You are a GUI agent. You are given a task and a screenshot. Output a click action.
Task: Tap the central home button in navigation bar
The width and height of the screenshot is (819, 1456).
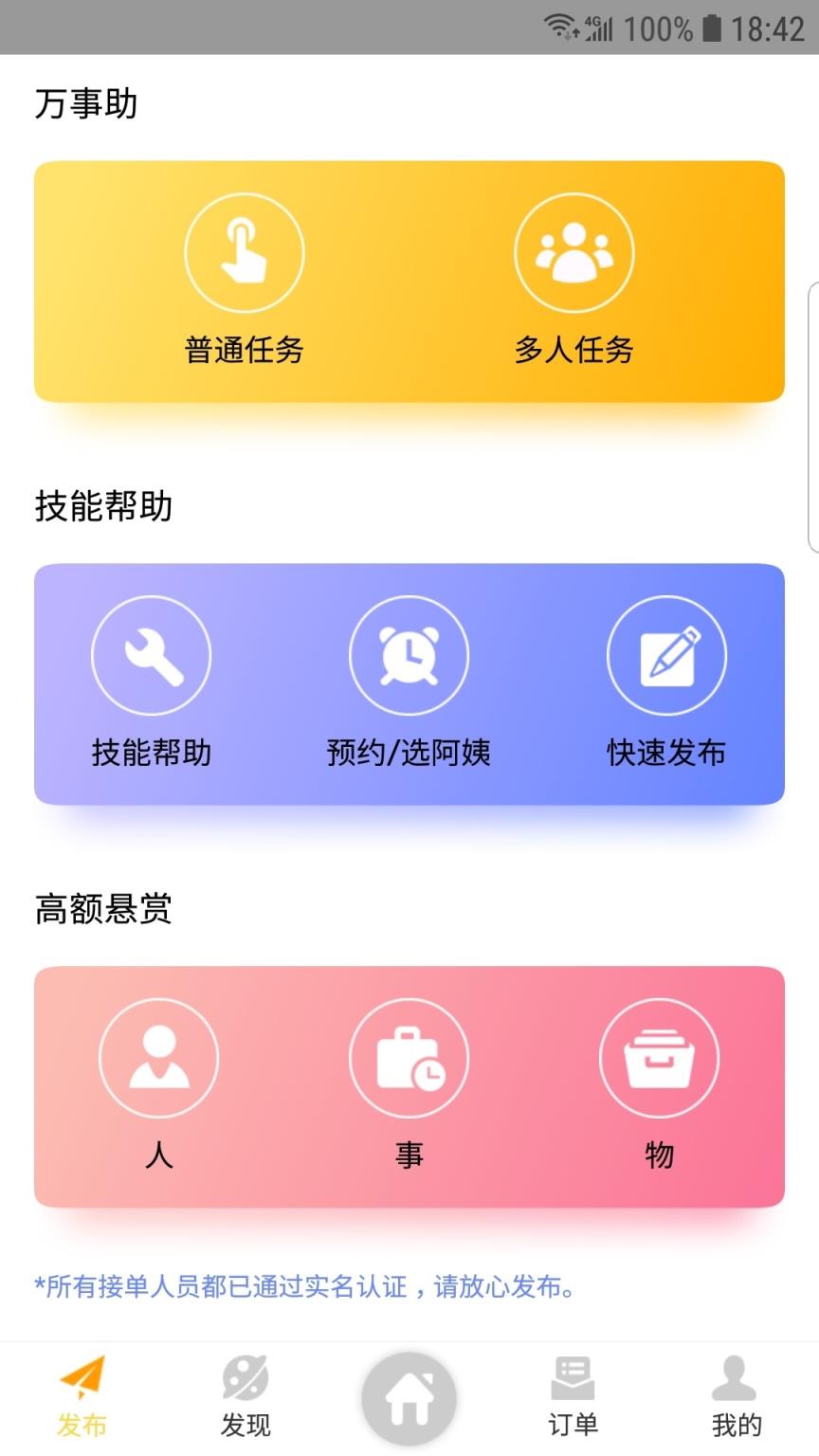409,1396
